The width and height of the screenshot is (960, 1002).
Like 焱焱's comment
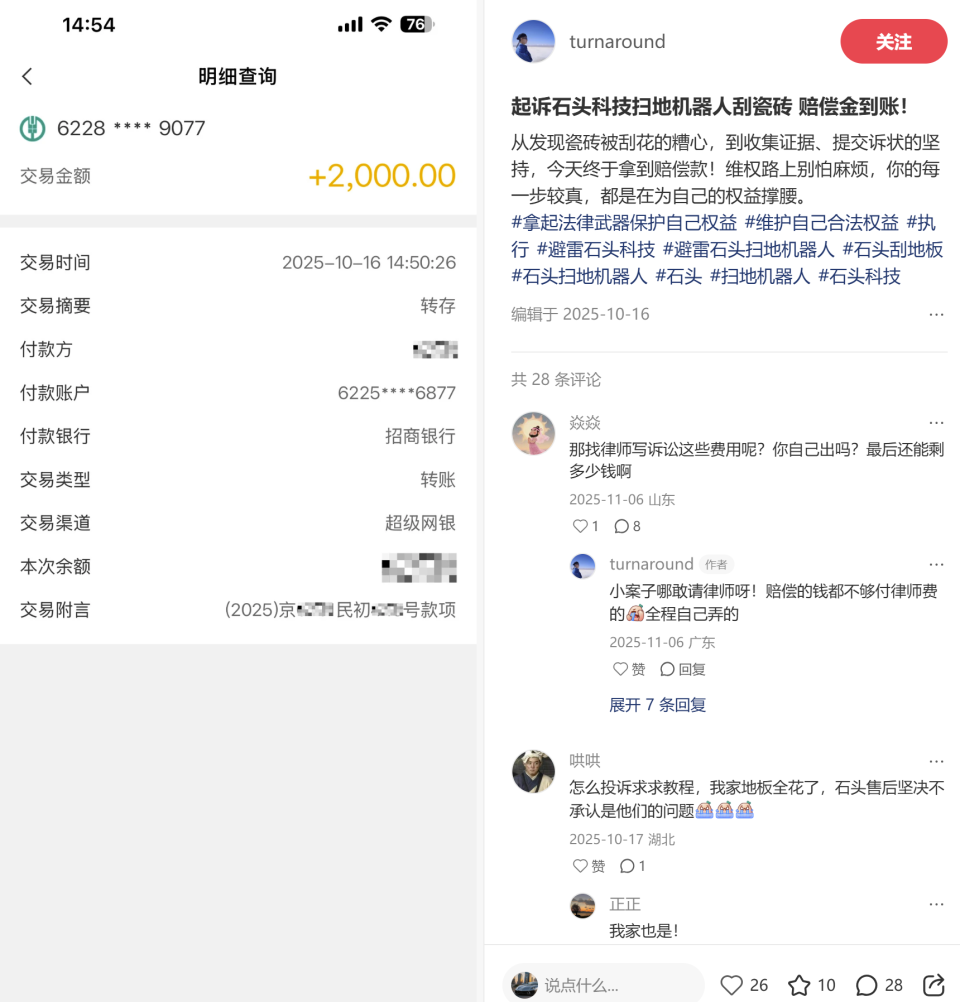585,526
